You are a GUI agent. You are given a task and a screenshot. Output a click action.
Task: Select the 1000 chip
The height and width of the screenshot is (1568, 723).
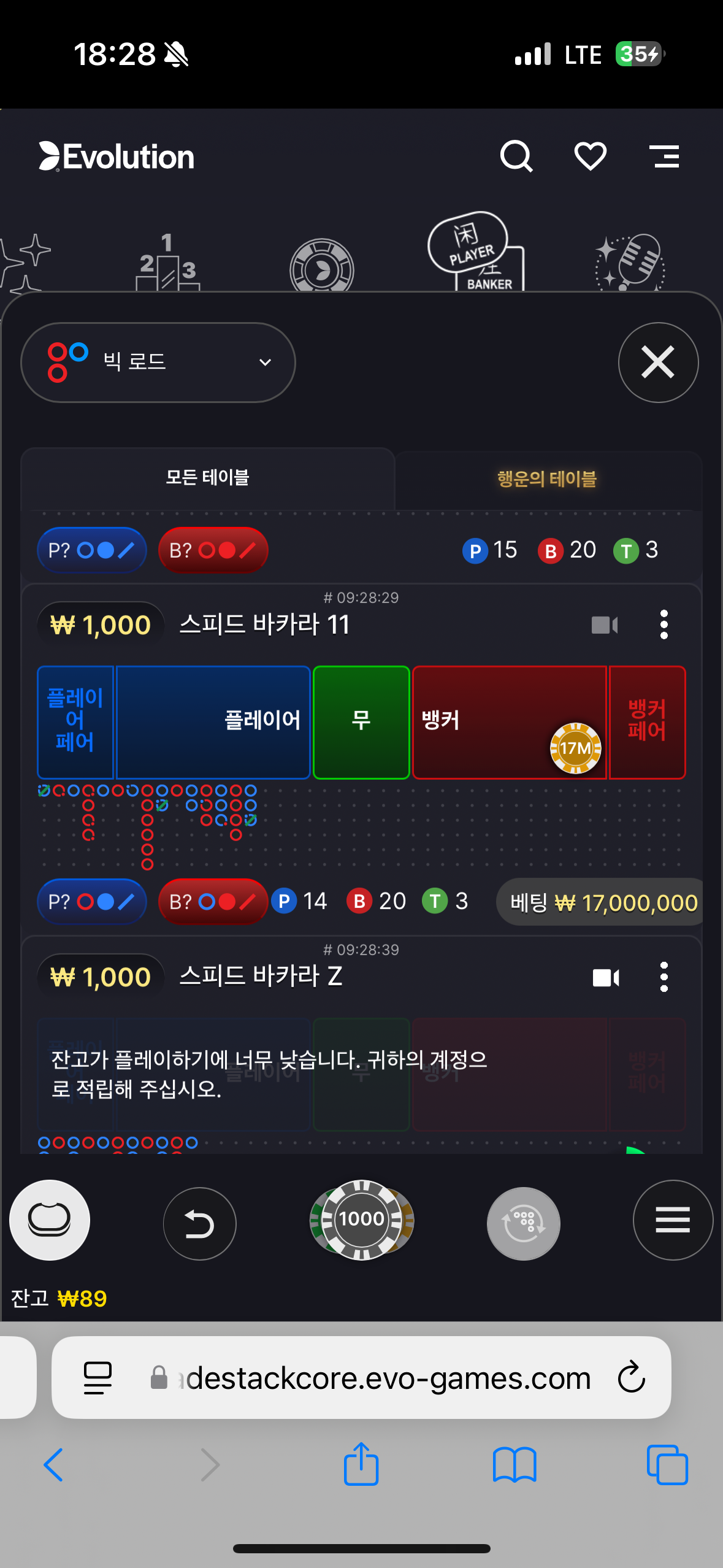[362, 1219]
